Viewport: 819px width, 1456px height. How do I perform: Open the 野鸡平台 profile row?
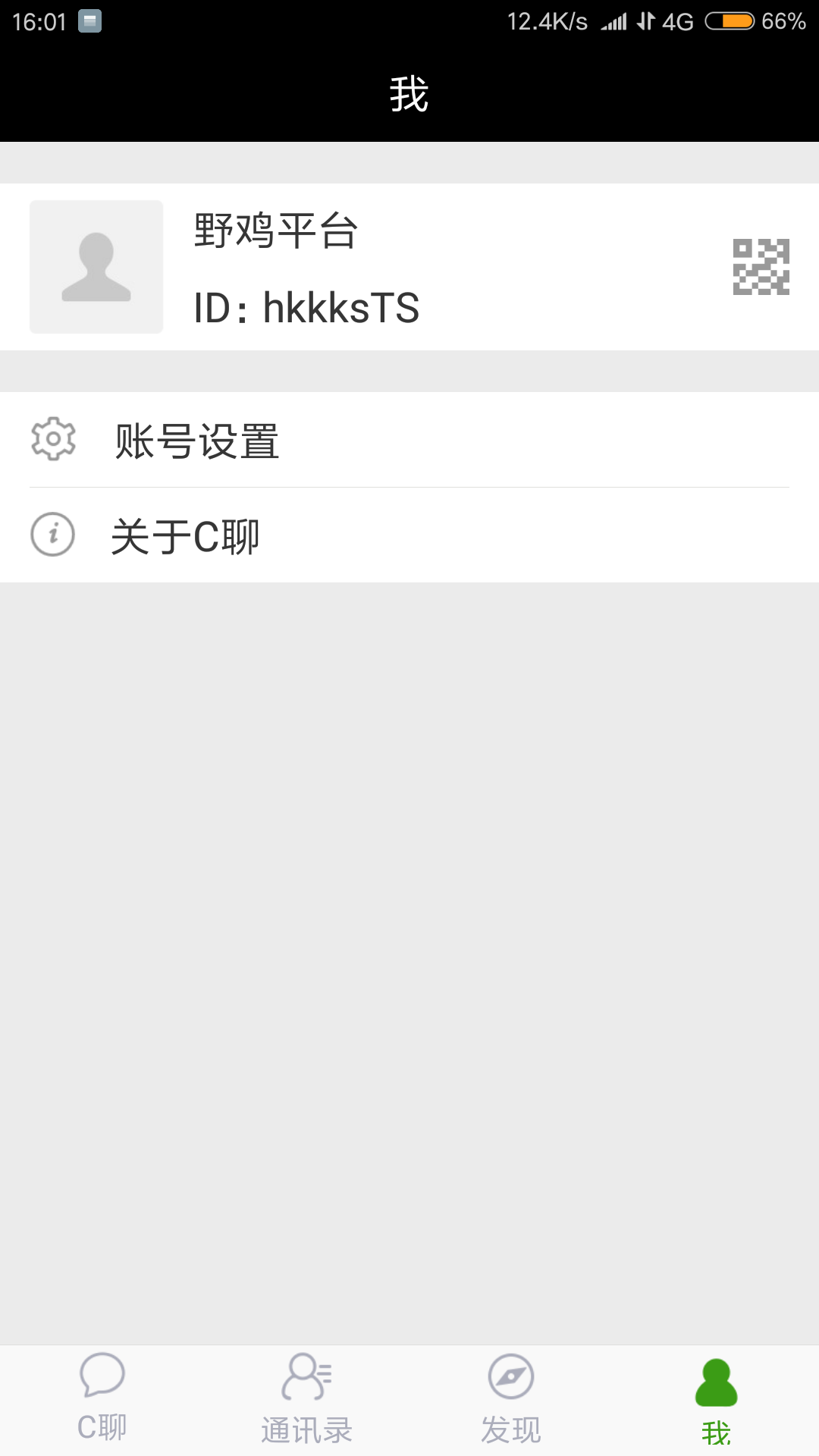point(409,267)
